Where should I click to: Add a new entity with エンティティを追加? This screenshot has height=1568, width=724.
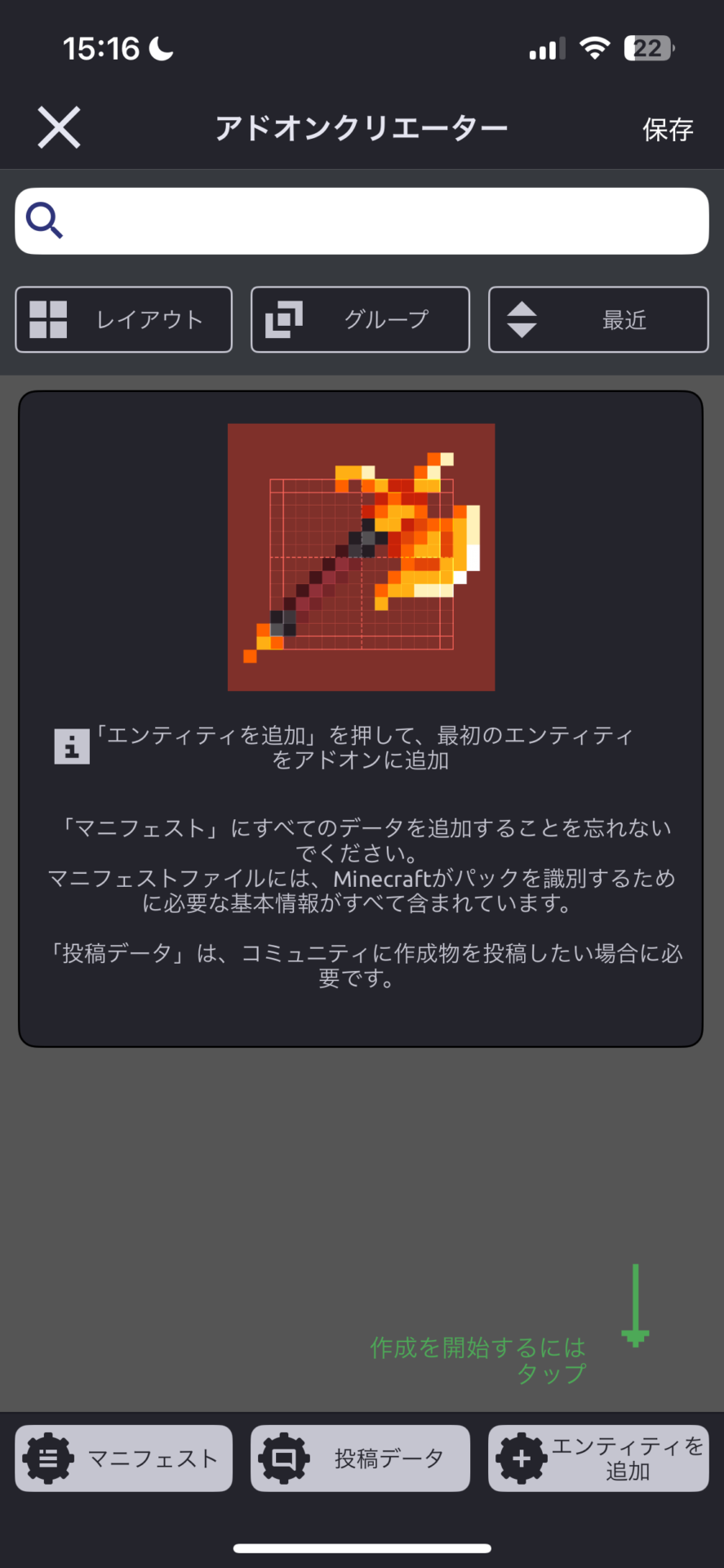pyautogui.click(x=598, y=1458)
